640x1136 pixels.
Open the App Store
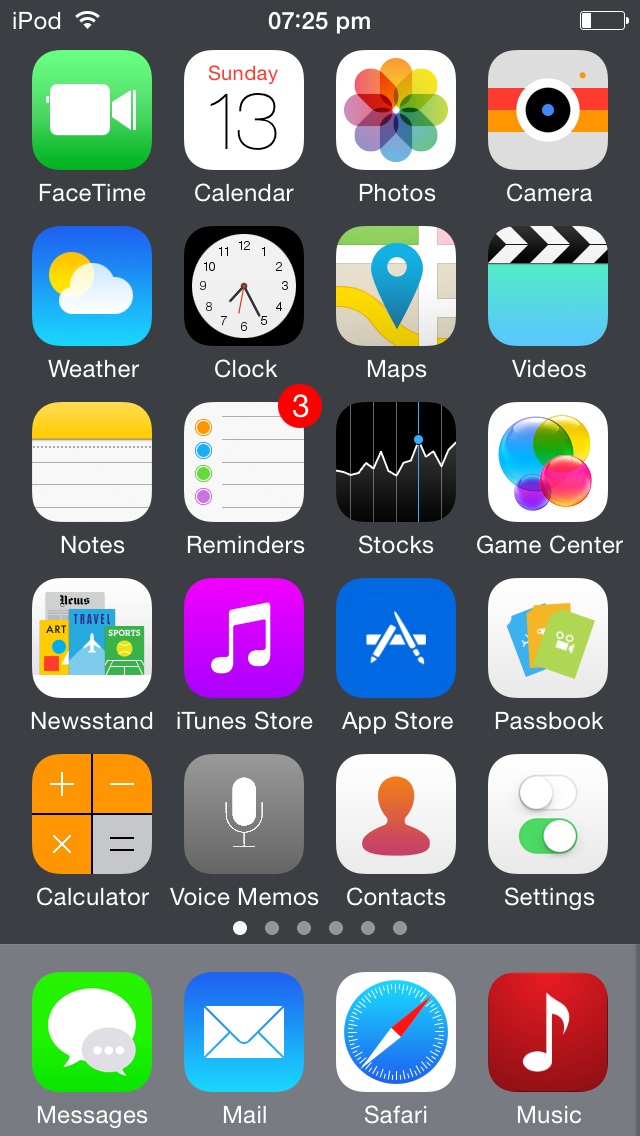[x=396, y=638]
